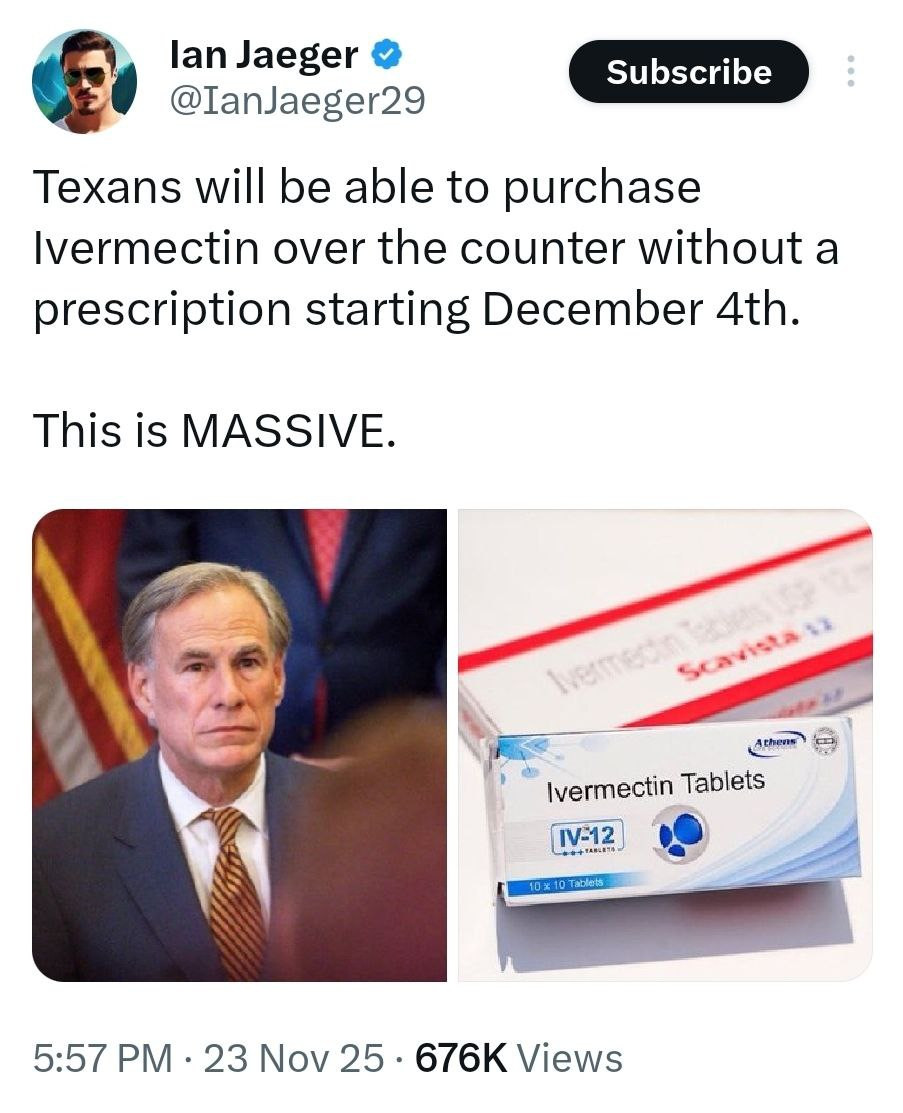Open the Ivermectin Tablets photo
Viewport: 903px width, 1113px height.
[665, 745]
